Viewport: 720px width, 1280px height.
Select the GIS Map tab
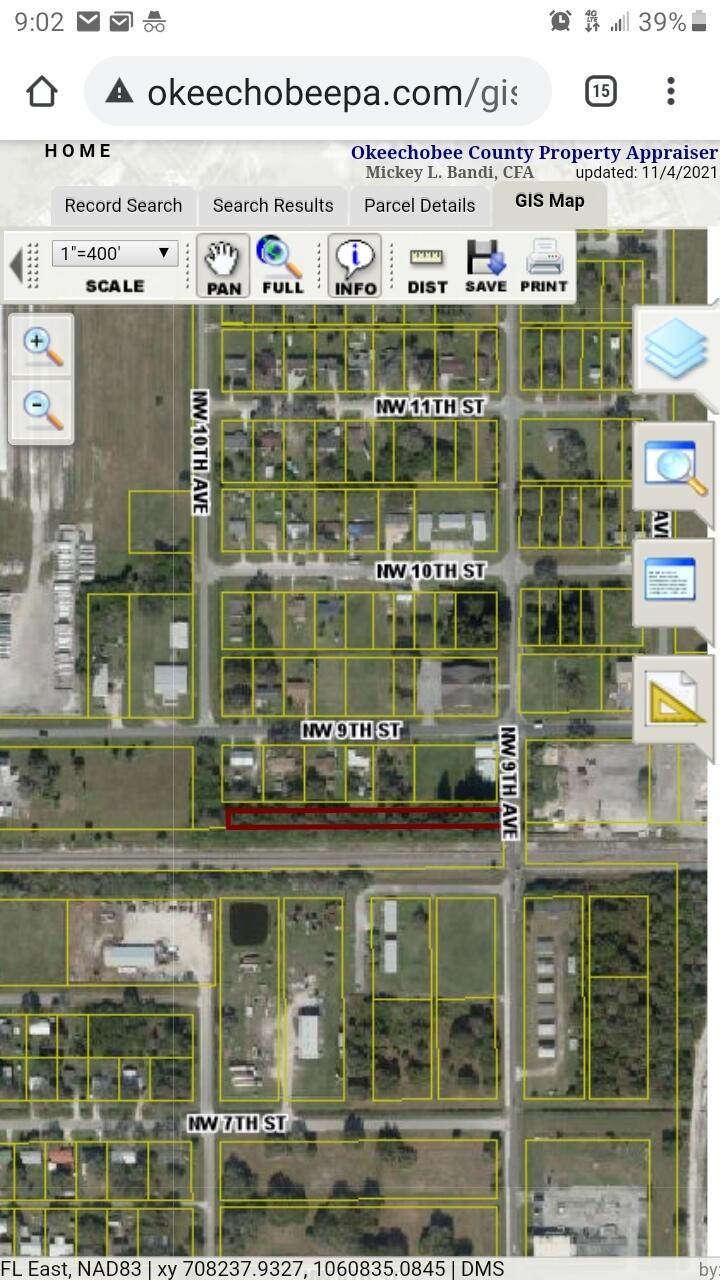coord(549,201)
